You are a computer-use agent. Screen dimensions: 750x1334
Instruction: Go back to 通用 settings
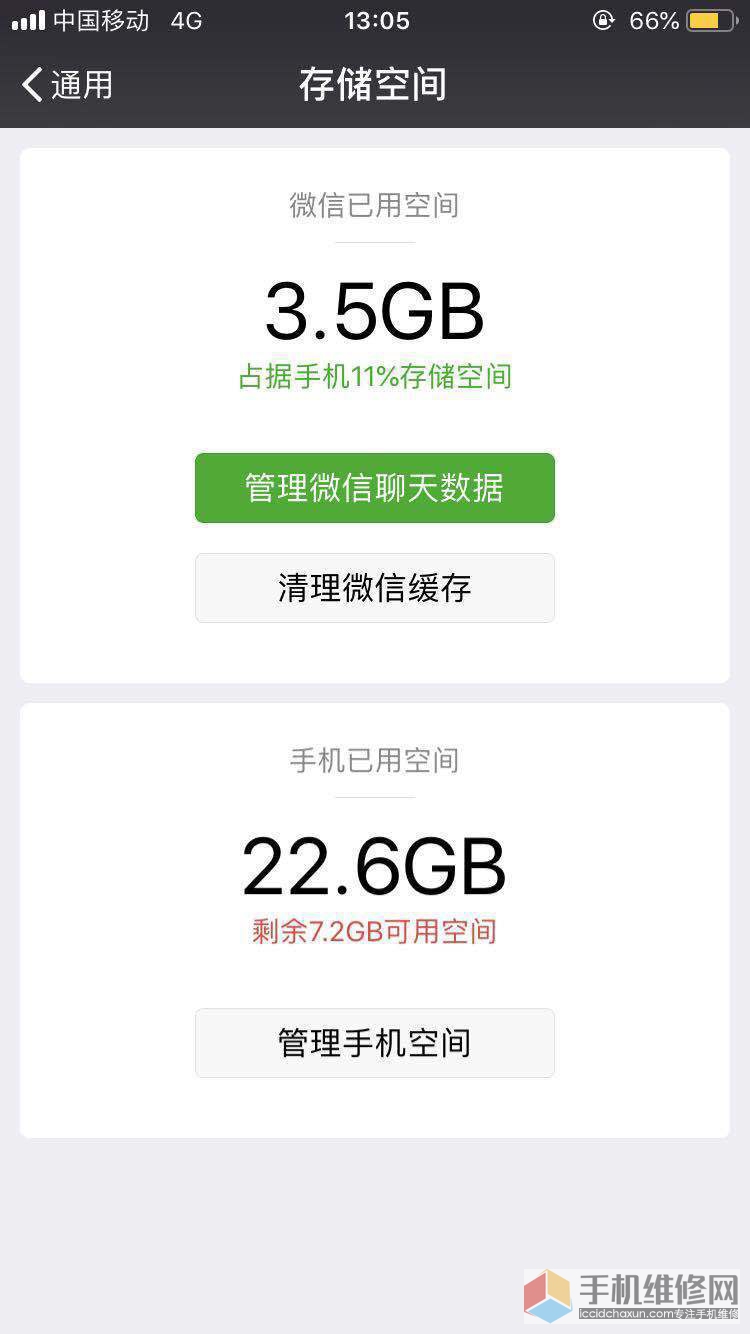click(67, 85)
